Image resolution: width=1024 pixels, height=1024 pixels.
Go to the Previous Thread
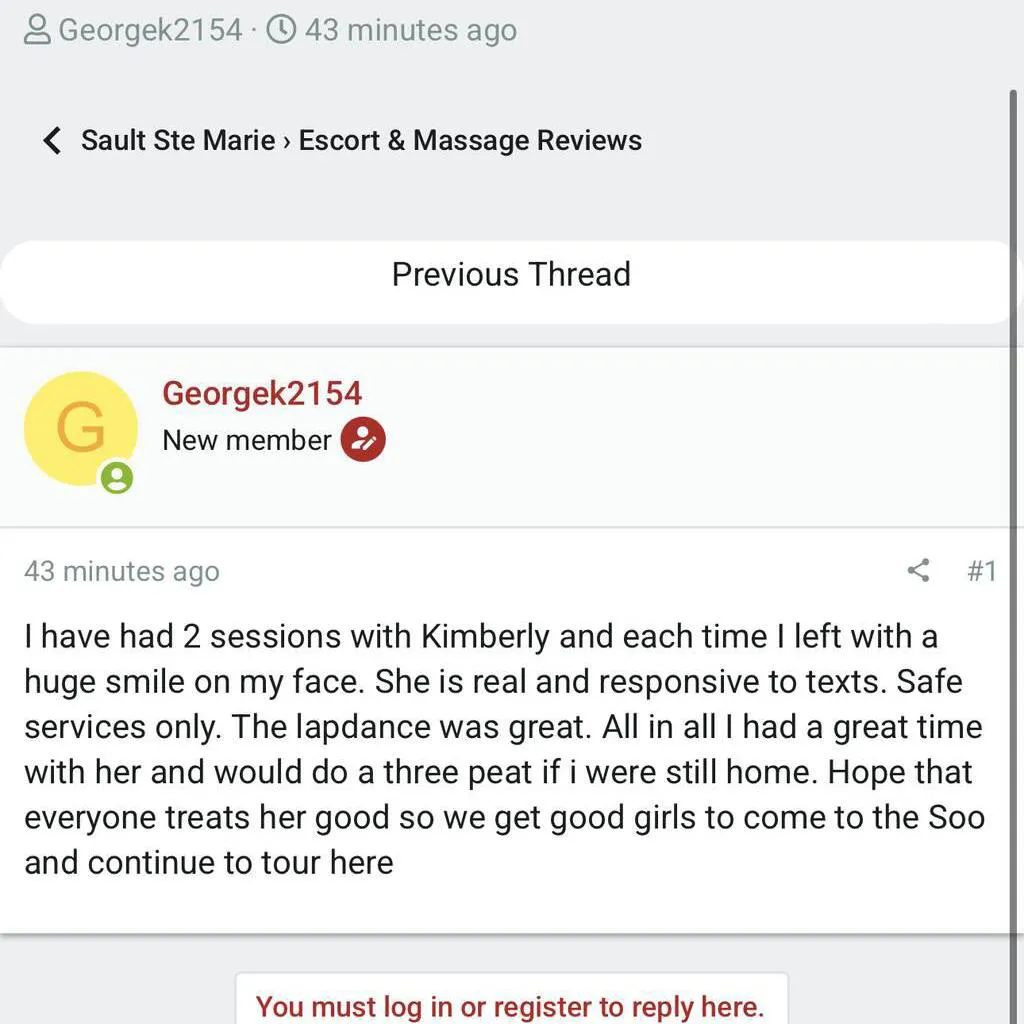coord(510,274)
